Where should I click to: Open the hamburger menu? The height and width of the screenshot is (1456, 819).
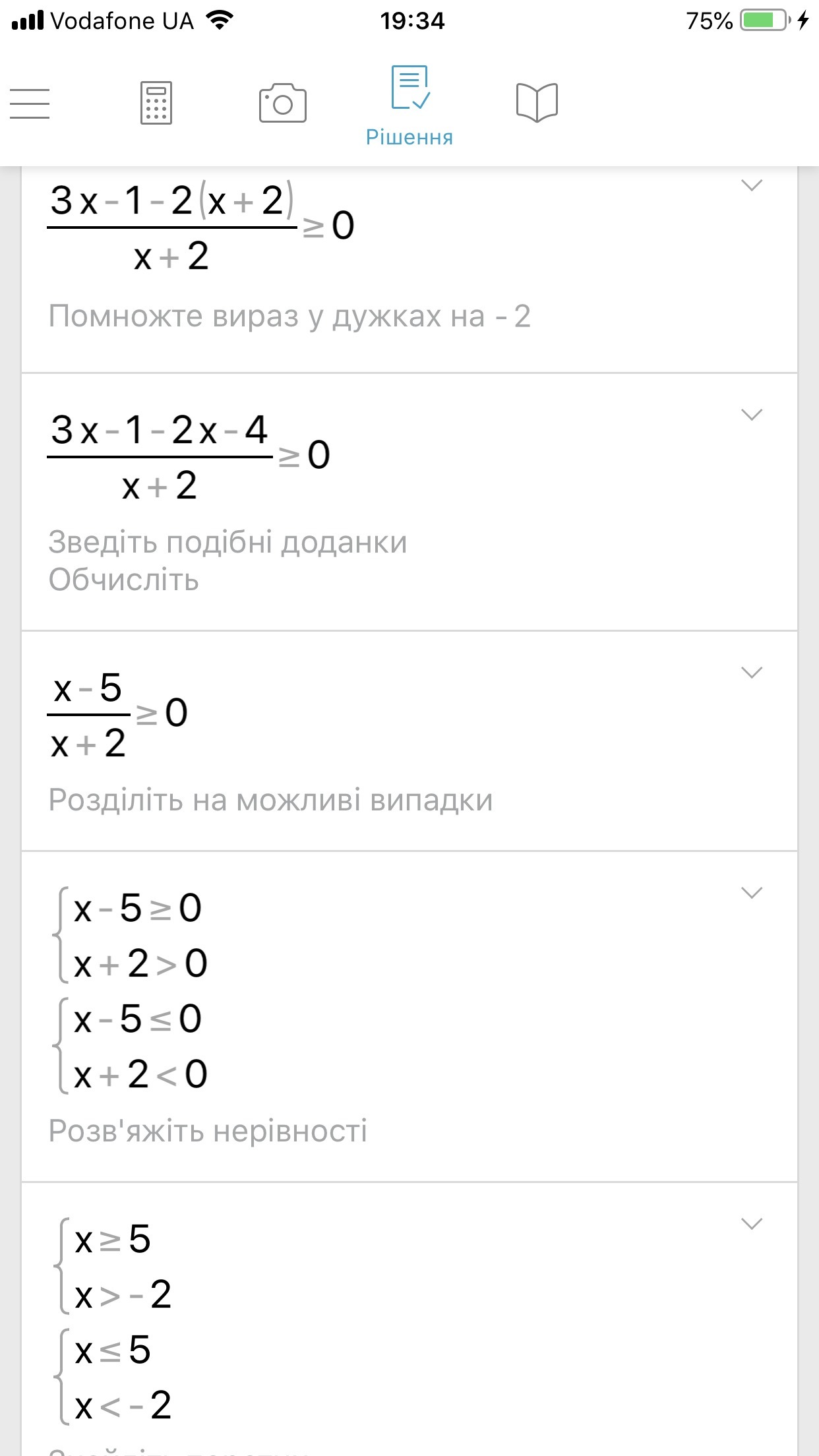30,104
